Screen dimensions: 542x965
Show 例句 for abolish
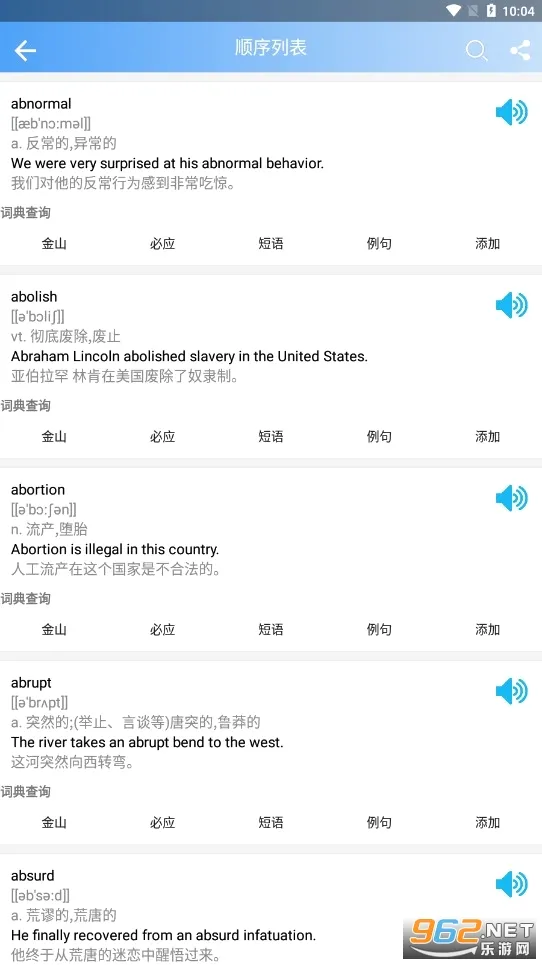click(379, 436)
